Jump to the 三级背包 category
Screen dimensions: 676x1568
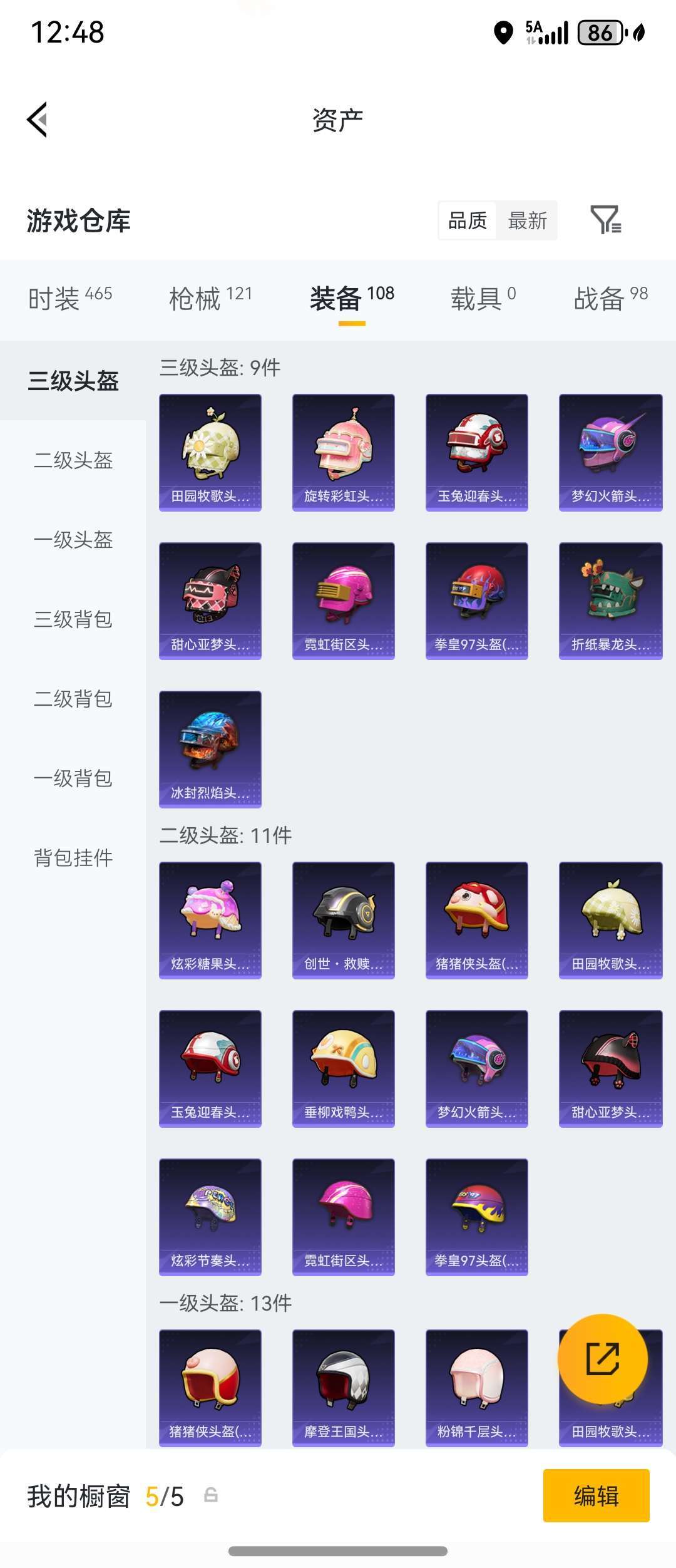point(73,619)
